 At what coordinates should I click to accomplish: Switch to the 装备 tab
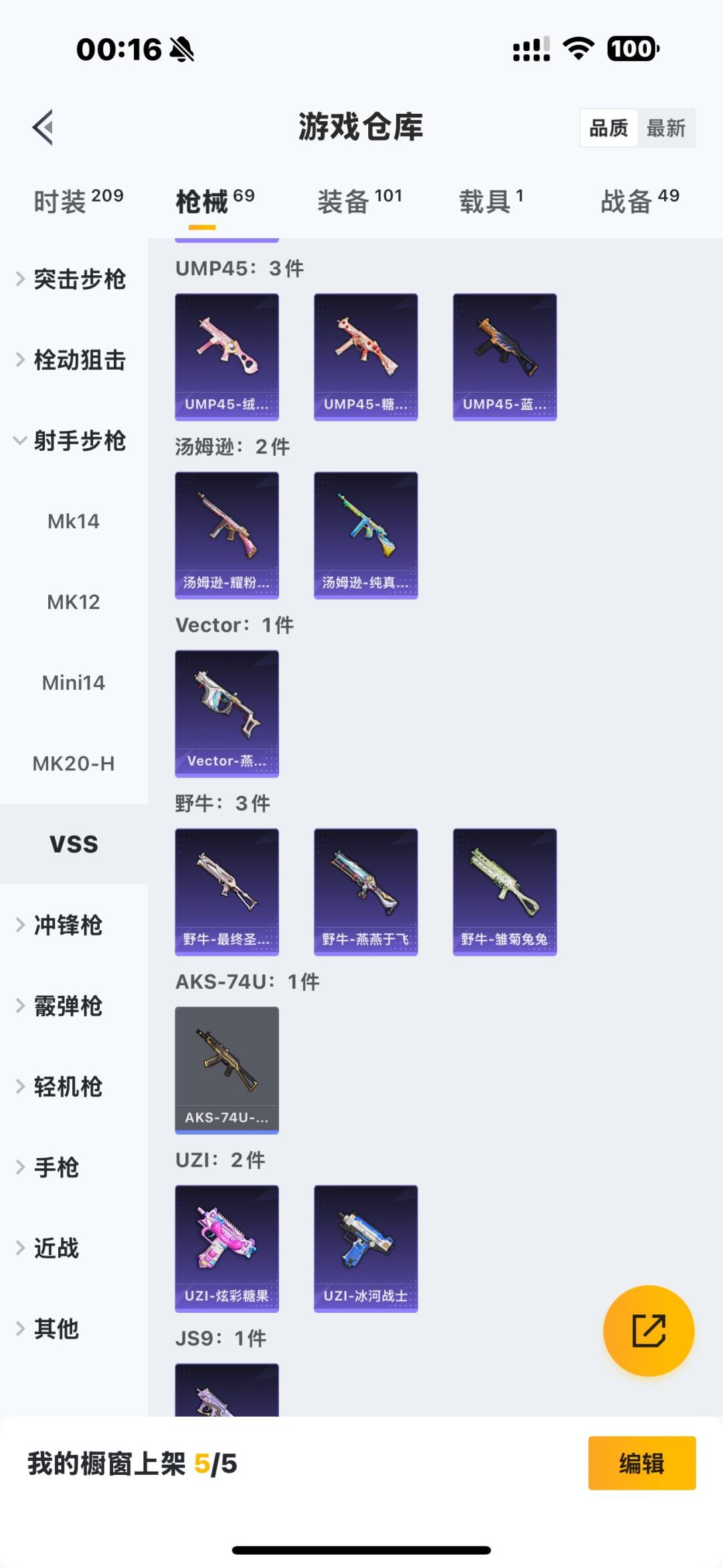[359, 201]
